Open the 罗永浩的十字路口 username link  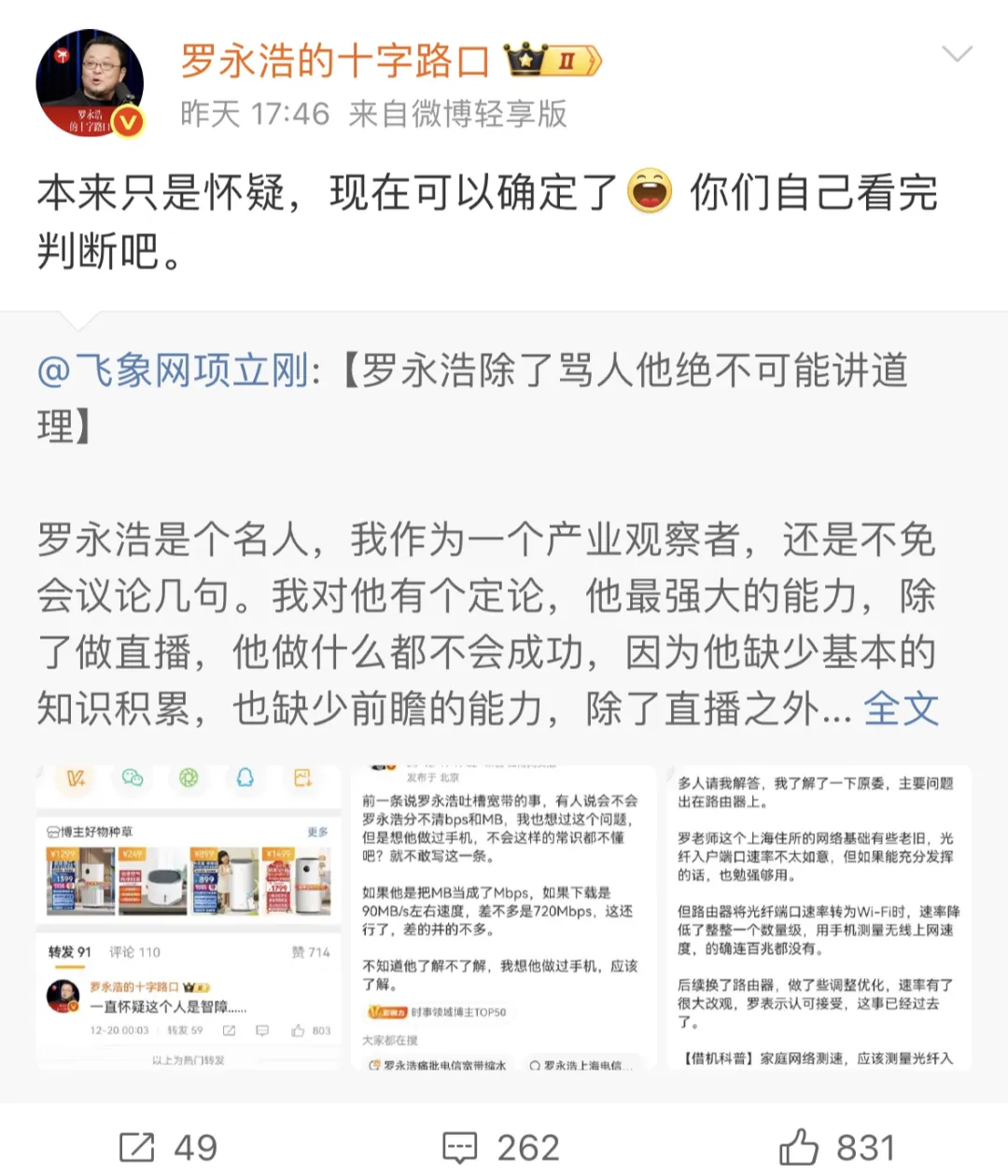click(334, 62)
